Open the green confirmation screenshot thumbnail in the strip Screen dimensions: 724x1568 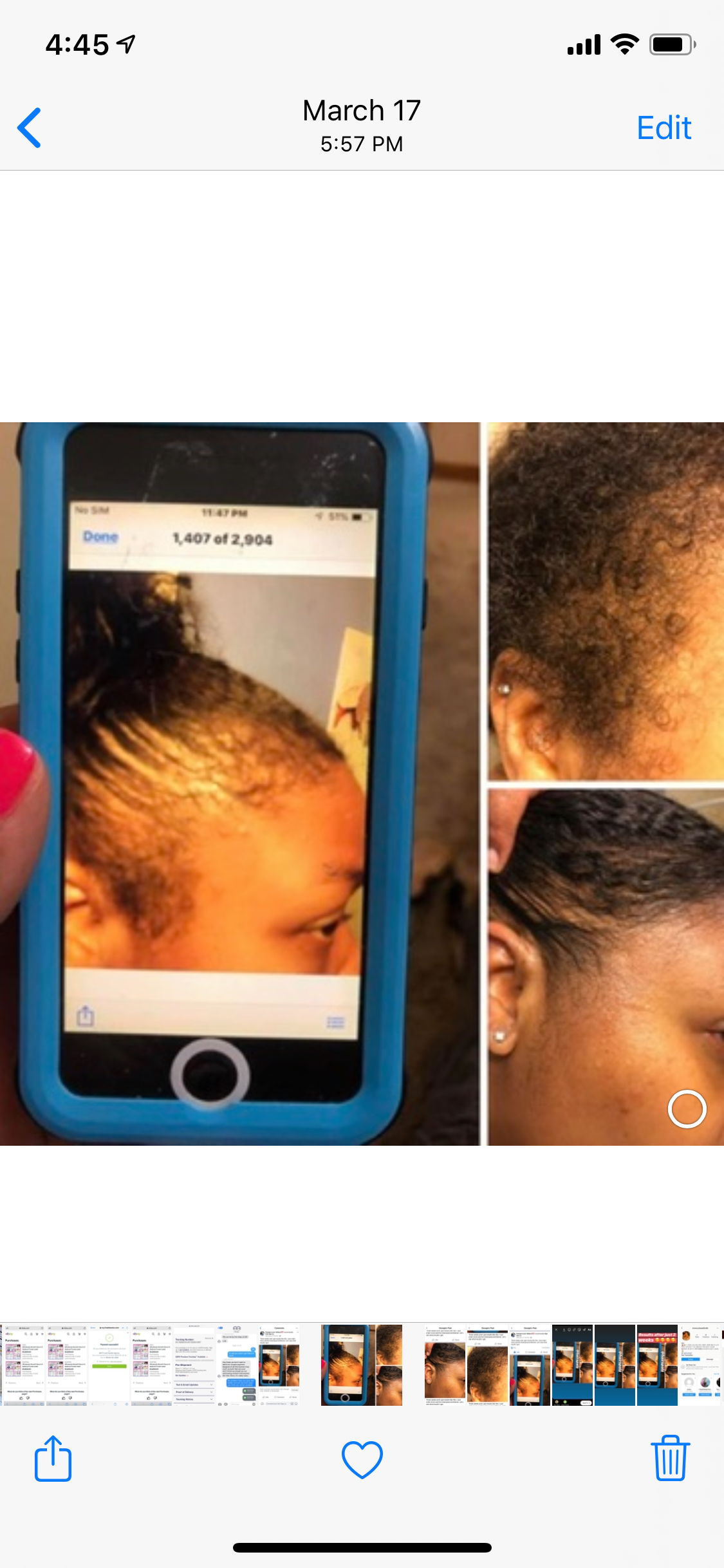click(x=109, y=1365)
